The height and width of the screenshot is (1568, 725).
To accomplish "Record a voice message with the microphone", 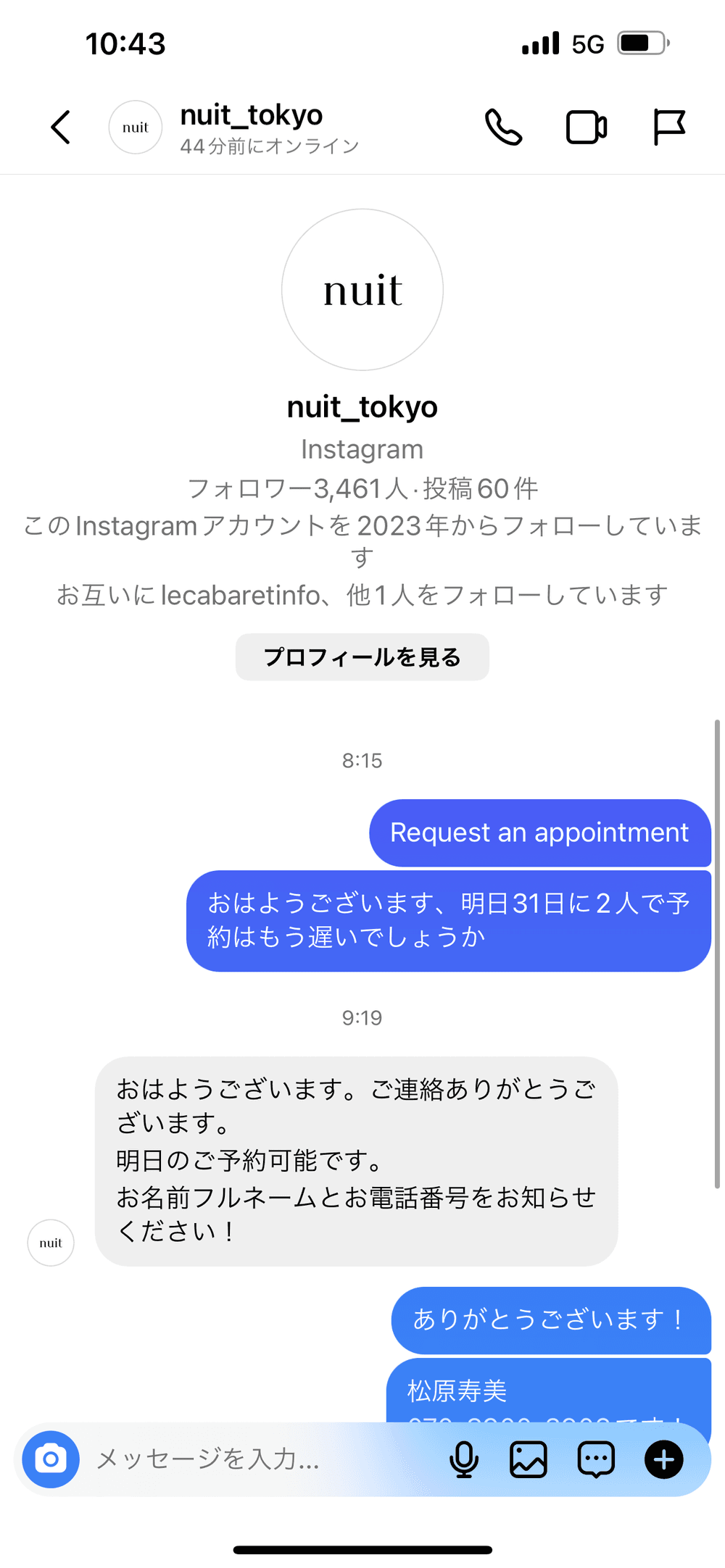I will click(x=463, y=1459).
